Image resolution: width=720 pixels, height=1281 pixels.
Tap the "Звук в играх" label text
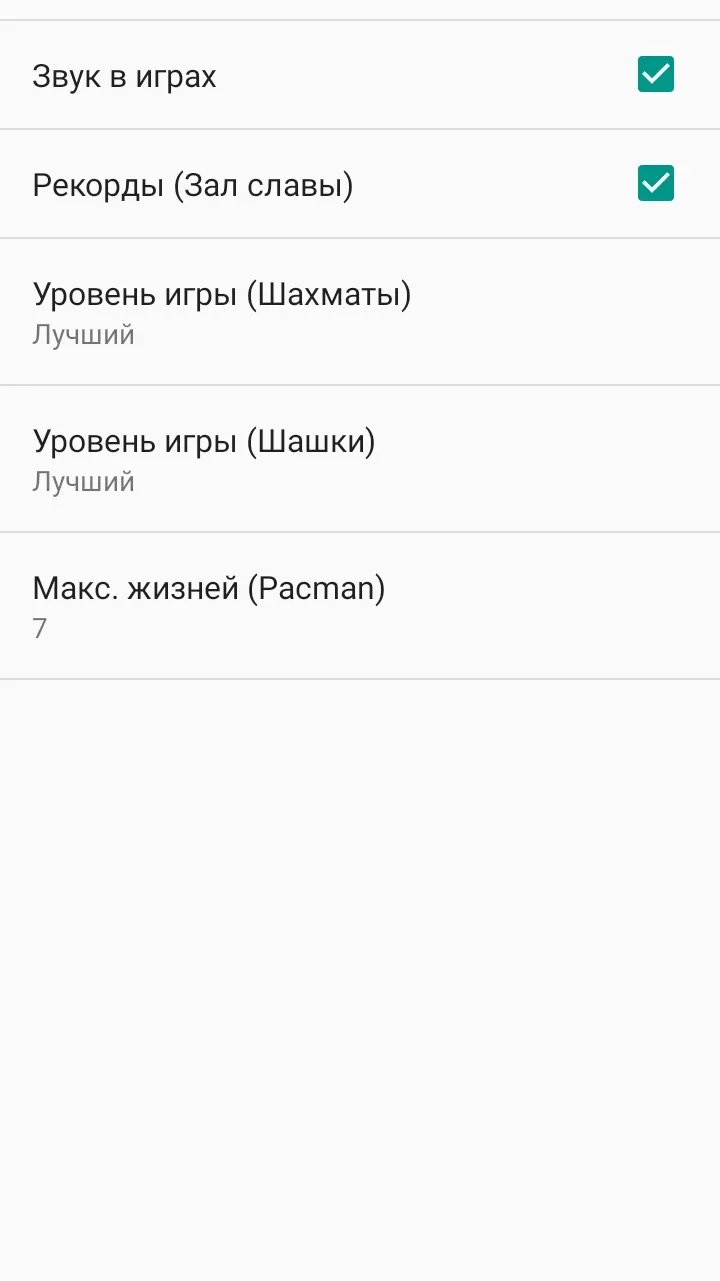coord(124,75)
